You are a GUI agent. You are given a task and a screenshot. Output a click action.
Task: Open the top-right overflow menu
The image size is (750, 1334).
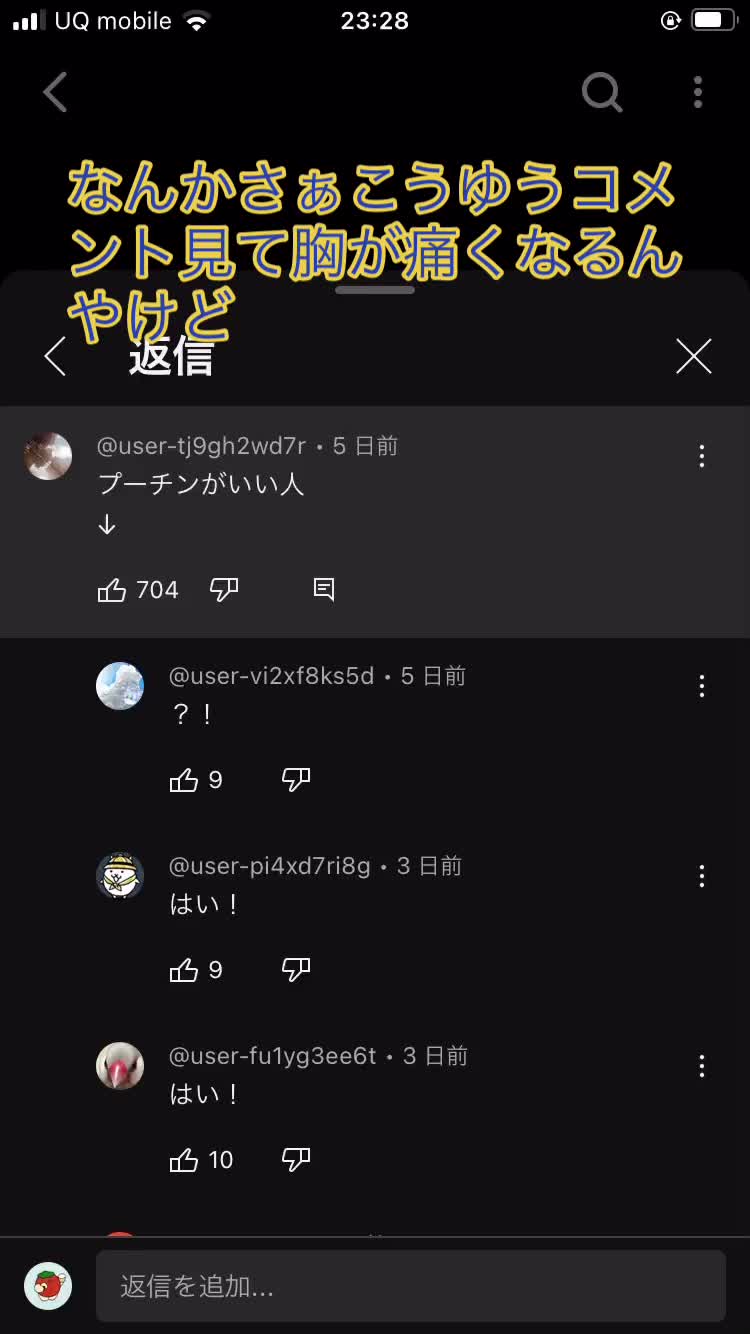698,93
